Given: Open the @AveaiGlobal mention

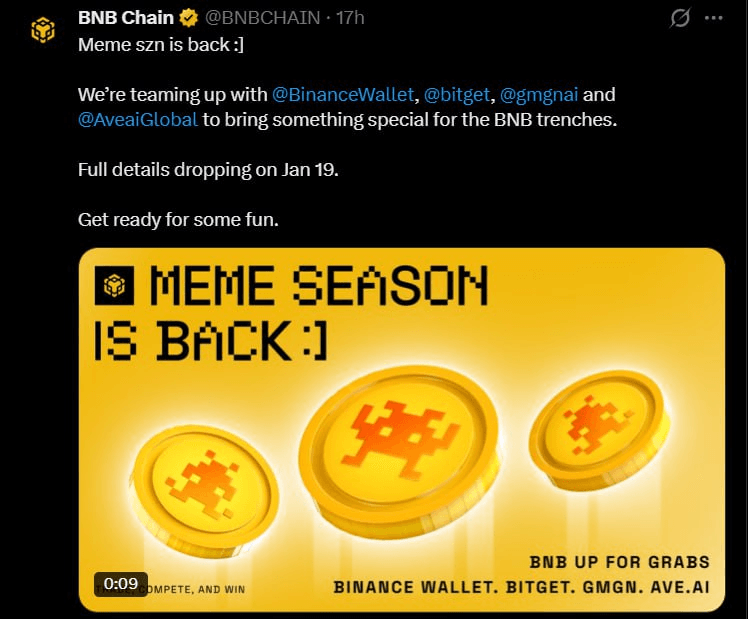Looking at the screenshot, I should 138,121.
